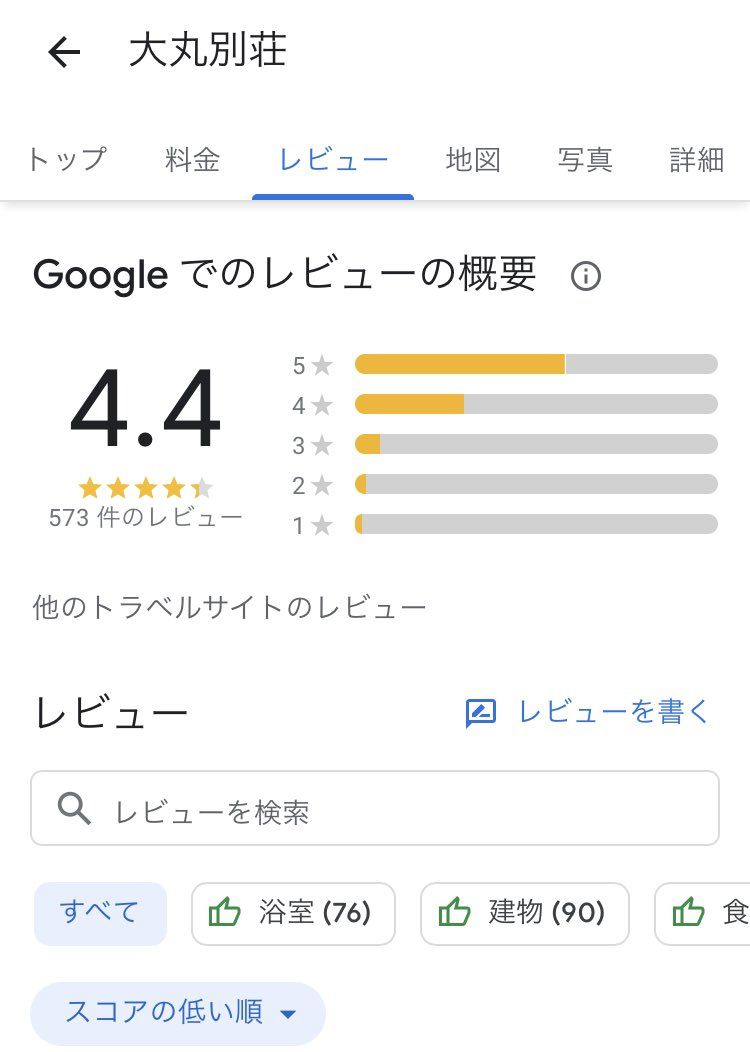Image resolution: width=750 pixels, height=1052 pixels.
Task: Click the 5-star row rating bar
Action: click(x=535, y=365)
